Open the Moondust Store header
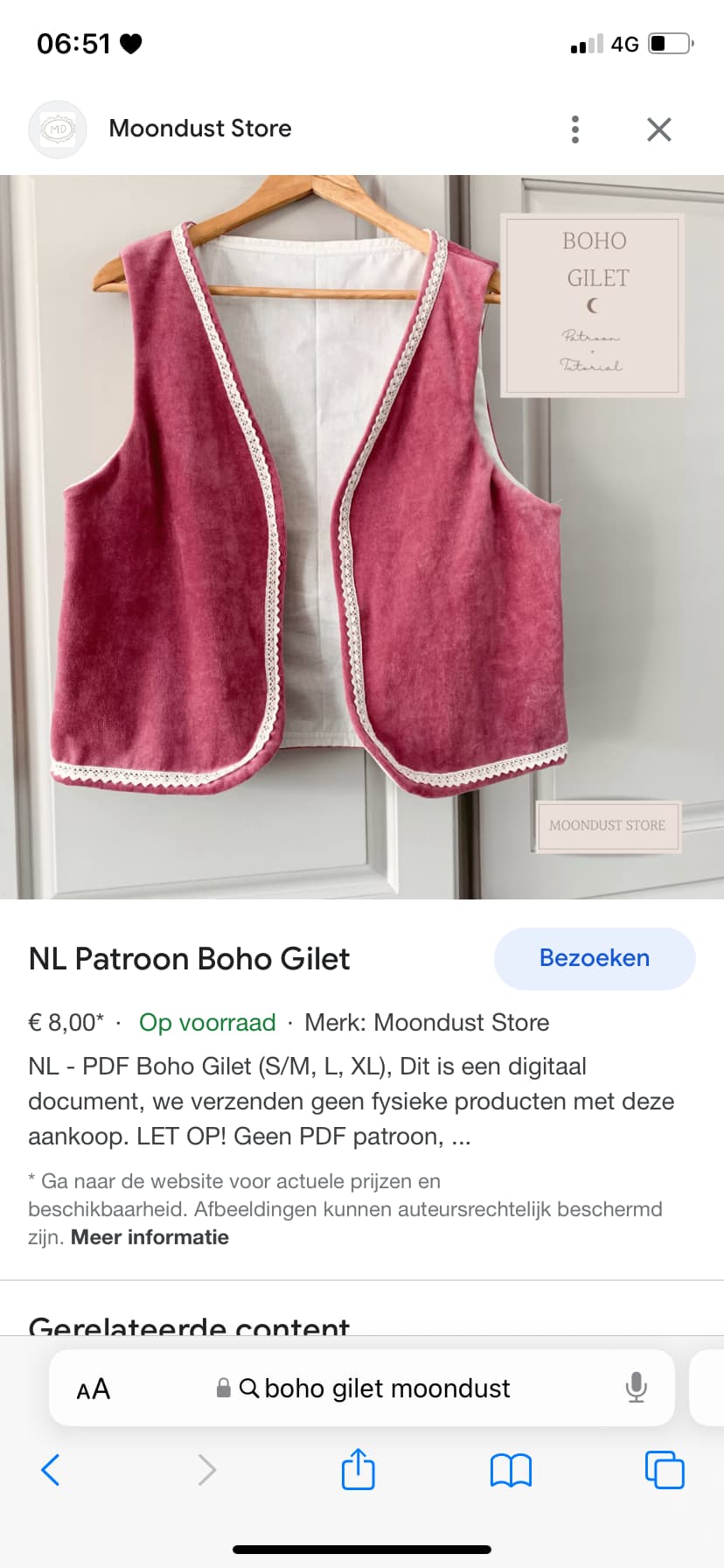724x1568 pixels. [200, 129]
